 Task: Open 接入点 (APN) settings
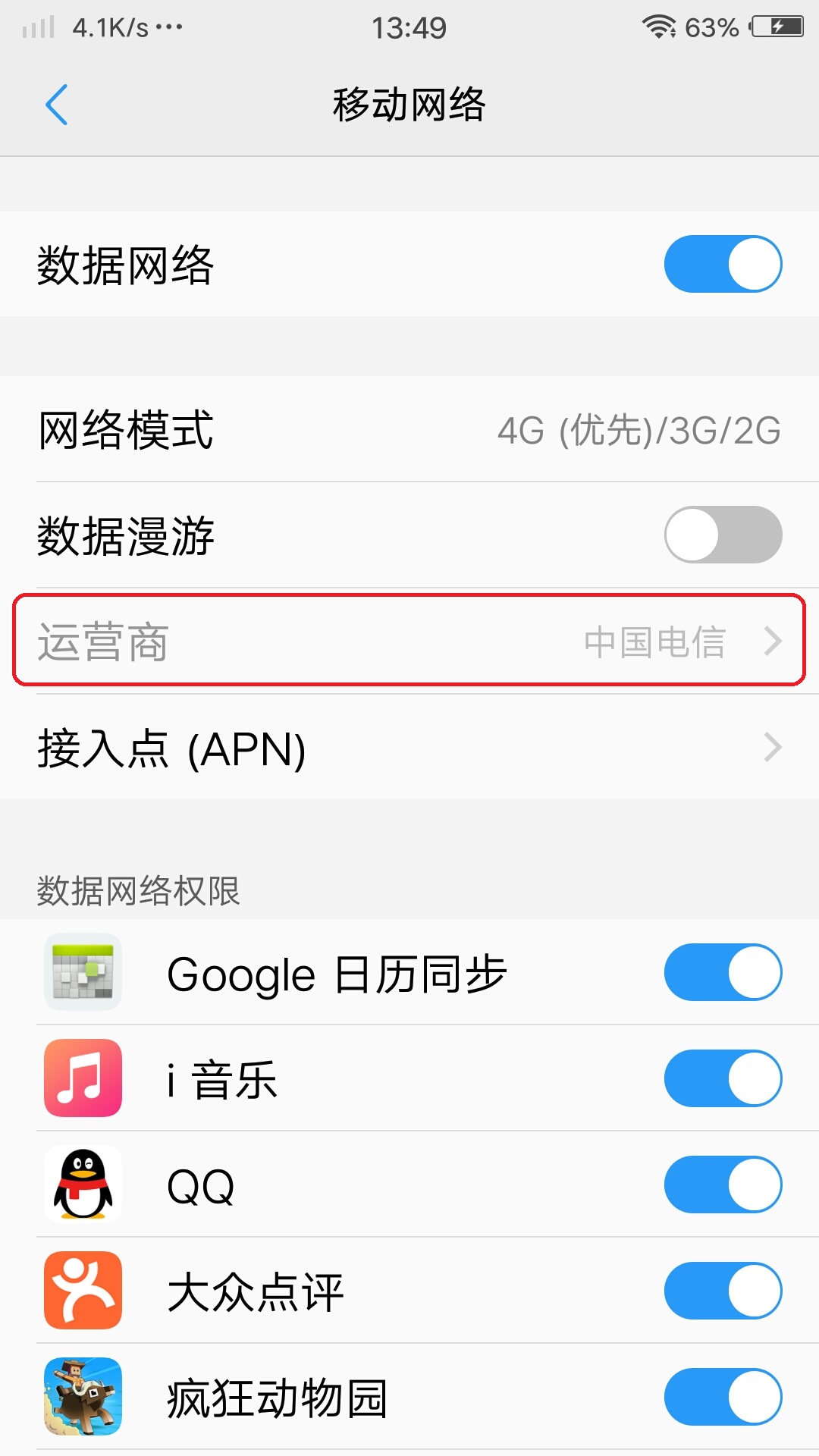[409, 748]
